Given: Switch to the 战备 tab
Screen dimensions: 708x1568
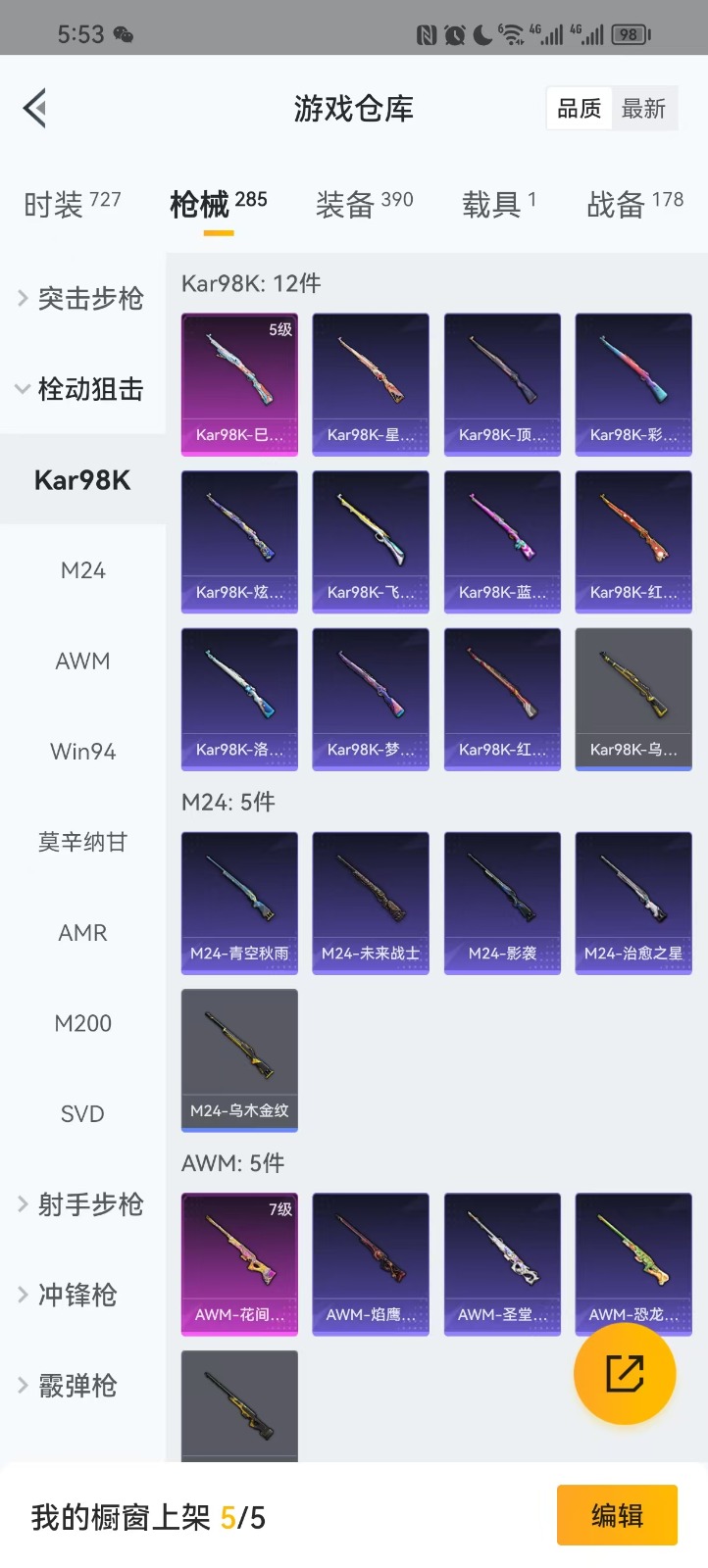Looking at the screenshot, I should [x=634, y=204].
